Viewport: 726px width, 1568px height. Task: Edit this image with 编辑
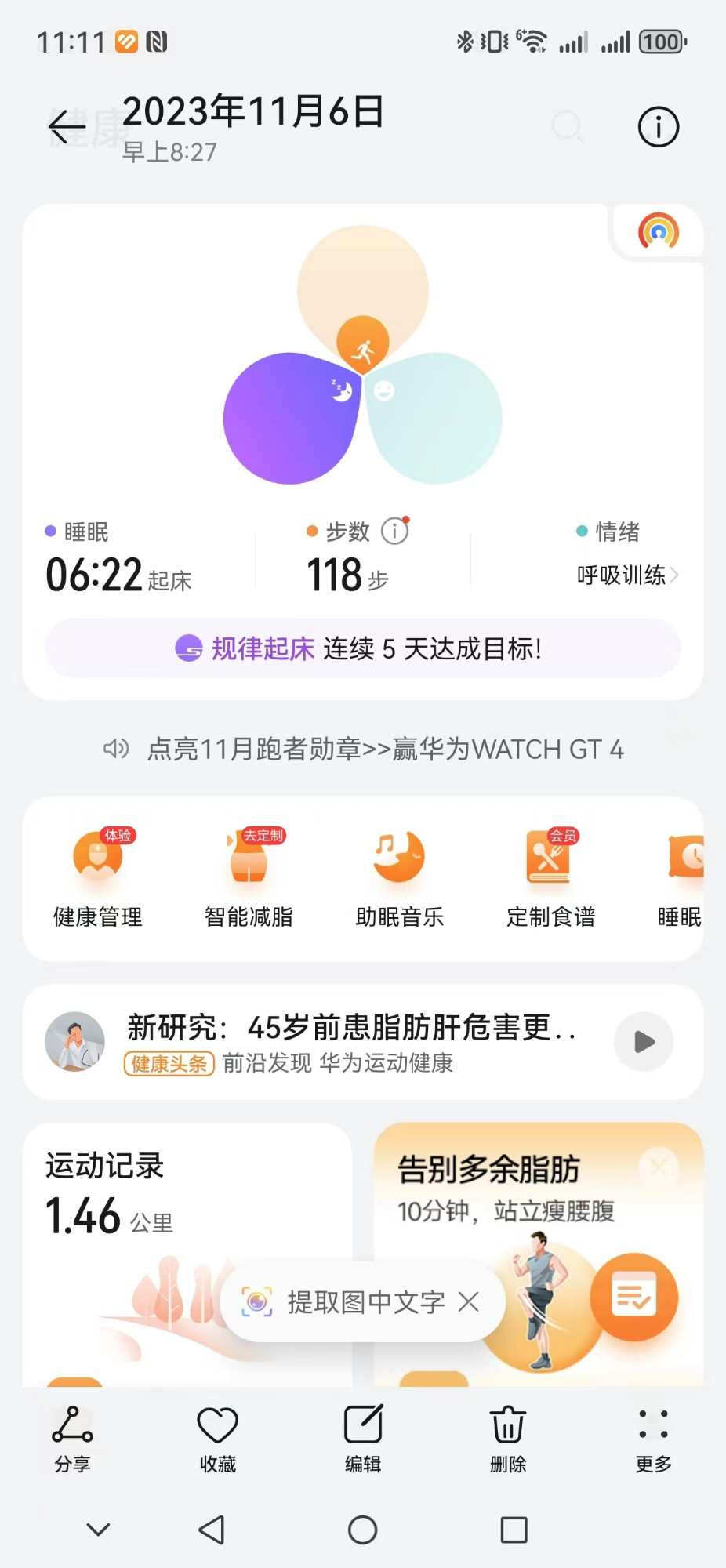coord(363,1438)
